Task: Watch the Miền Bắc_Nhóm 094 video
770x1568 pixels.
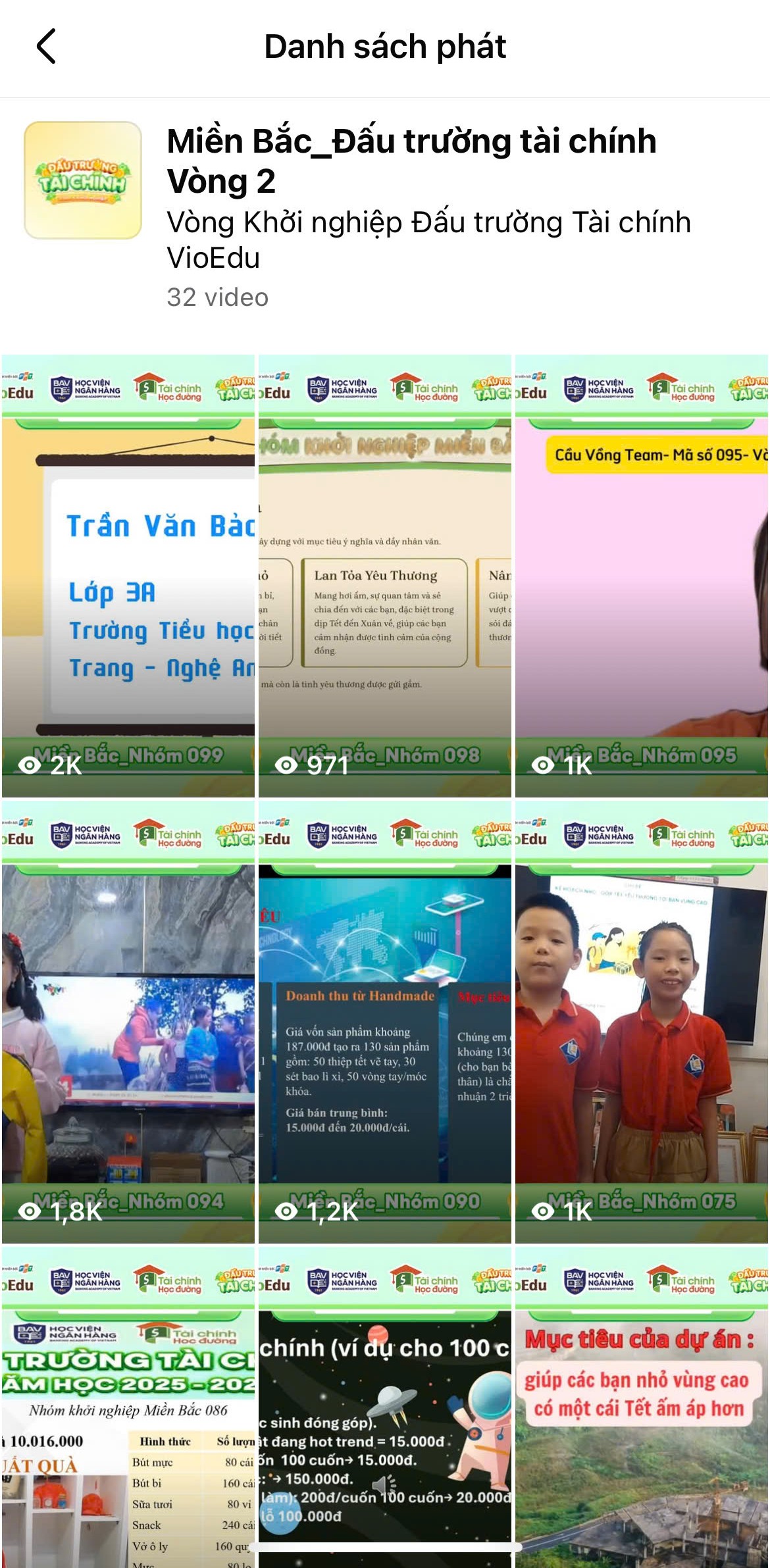Action: (x=128, y=1021)
